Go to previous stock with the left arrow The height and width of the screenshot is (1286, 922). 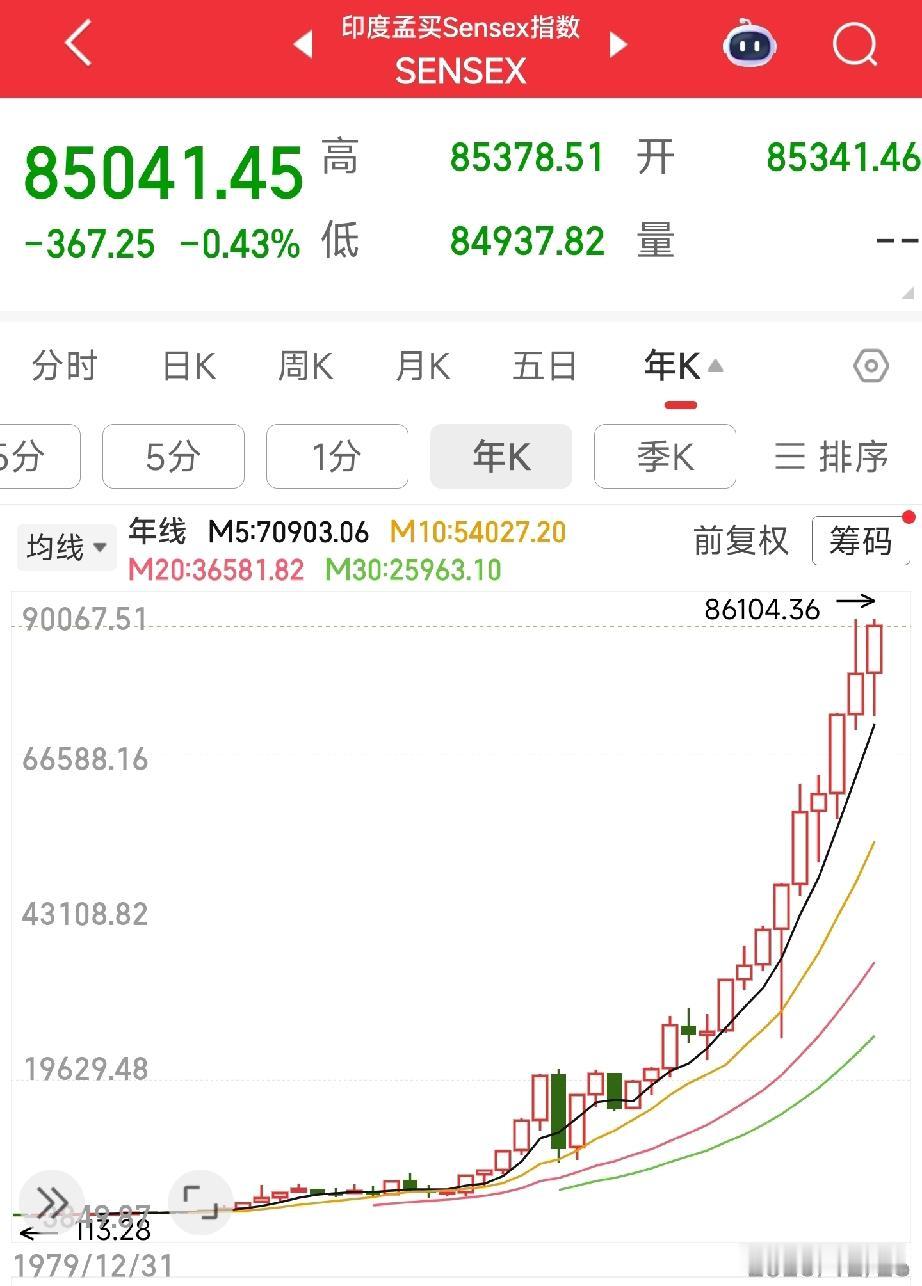coord(301,45)
